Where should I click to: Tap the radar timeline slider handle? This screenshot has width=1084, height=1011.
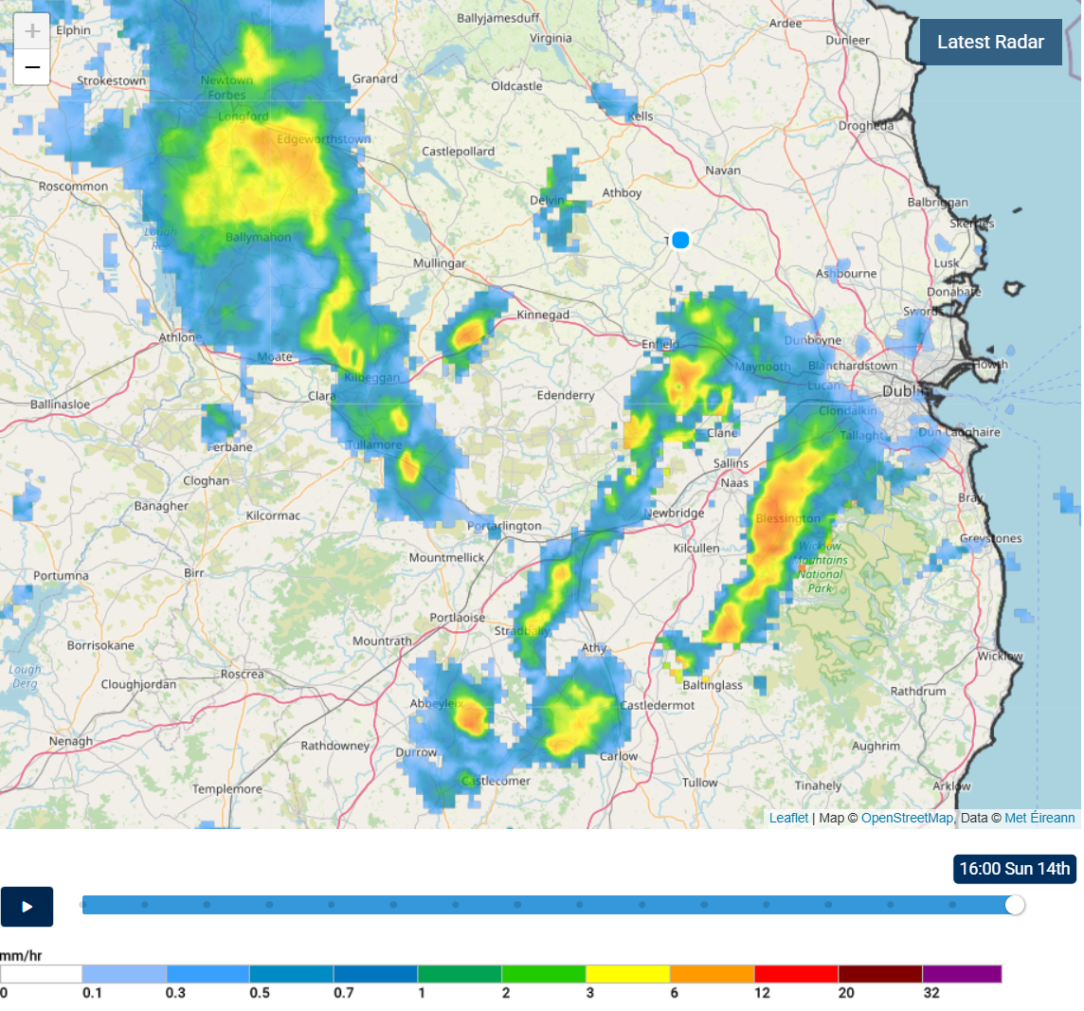pos(1015,905)
